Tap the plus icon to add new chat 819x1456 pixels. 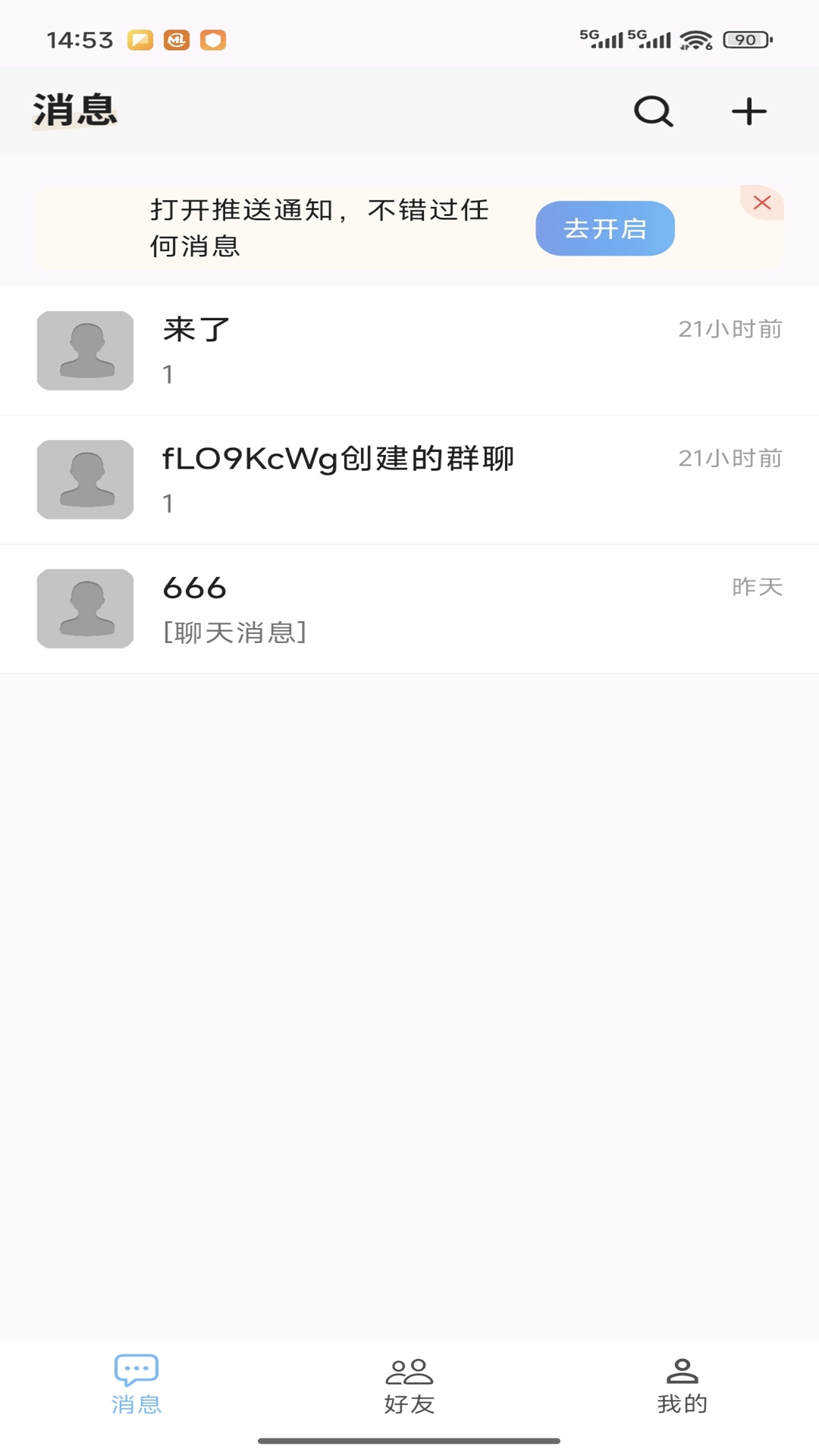click(748, 110)
